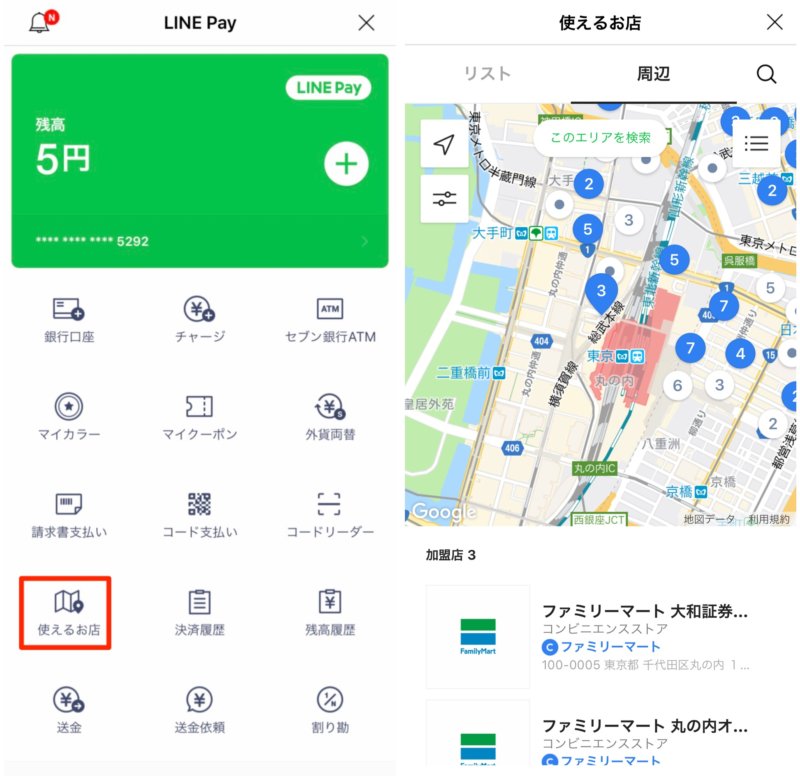This screenshot has height=776, width=800.
Task: Select チャージ to top up
Action: [x=199, y=320]
